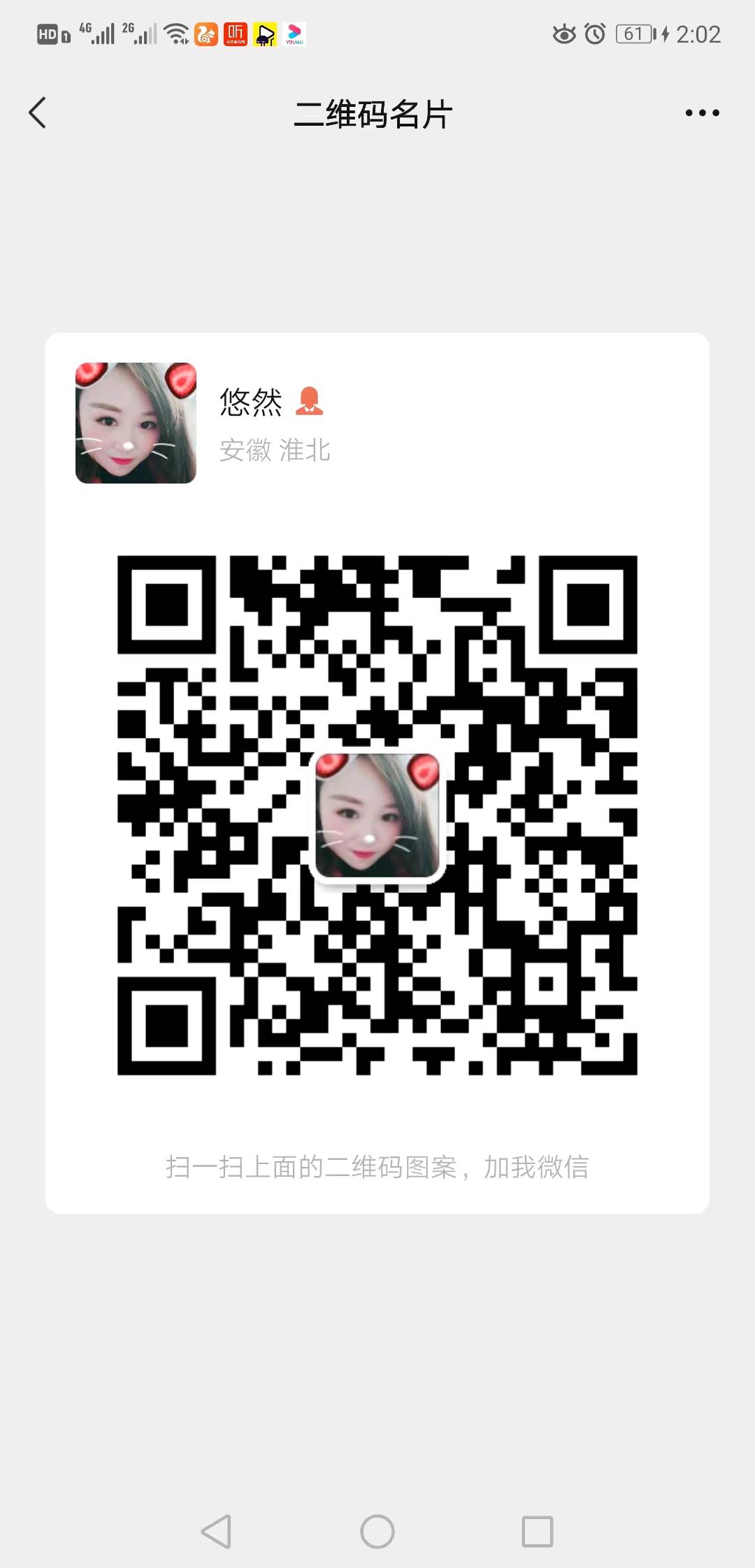Image resolution: width=755 pixels, height=1568 pixels.
Task: Open the three-dot overflow menu
Action: pyautogui.click(x=702, y=112)
